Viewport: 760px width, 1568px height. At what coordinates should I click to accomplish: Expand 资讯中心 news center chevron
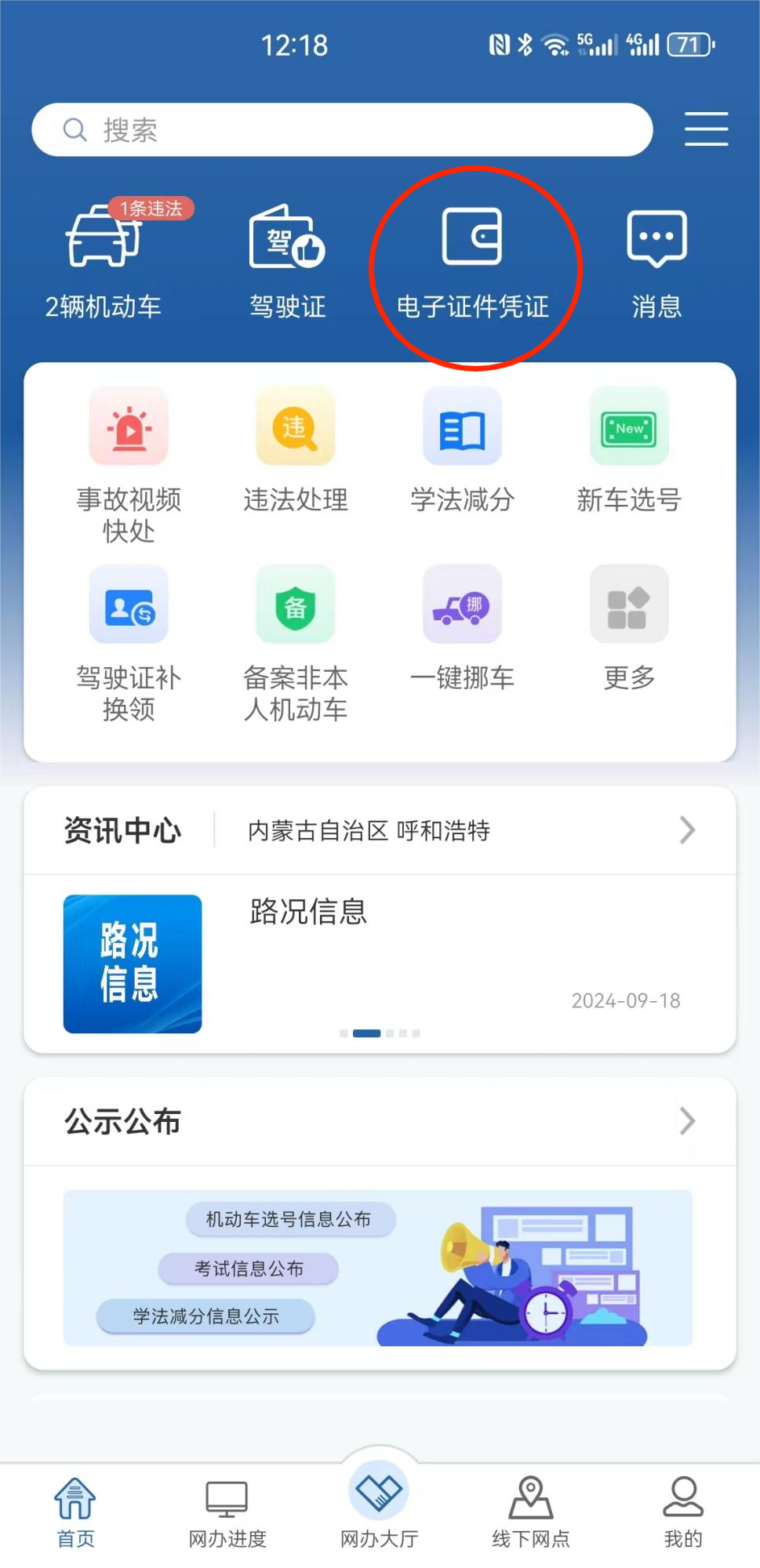coord(687,830)
